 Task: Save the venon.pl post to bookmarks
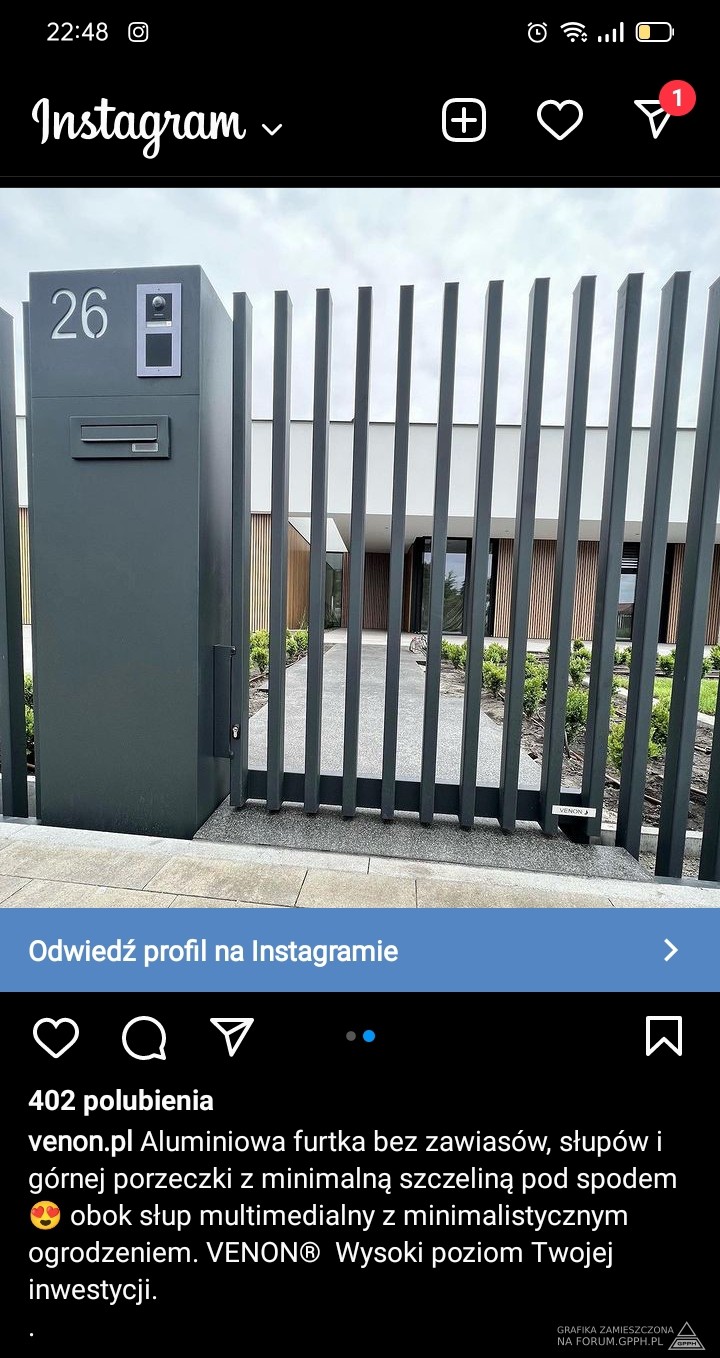click(664, 1036)
